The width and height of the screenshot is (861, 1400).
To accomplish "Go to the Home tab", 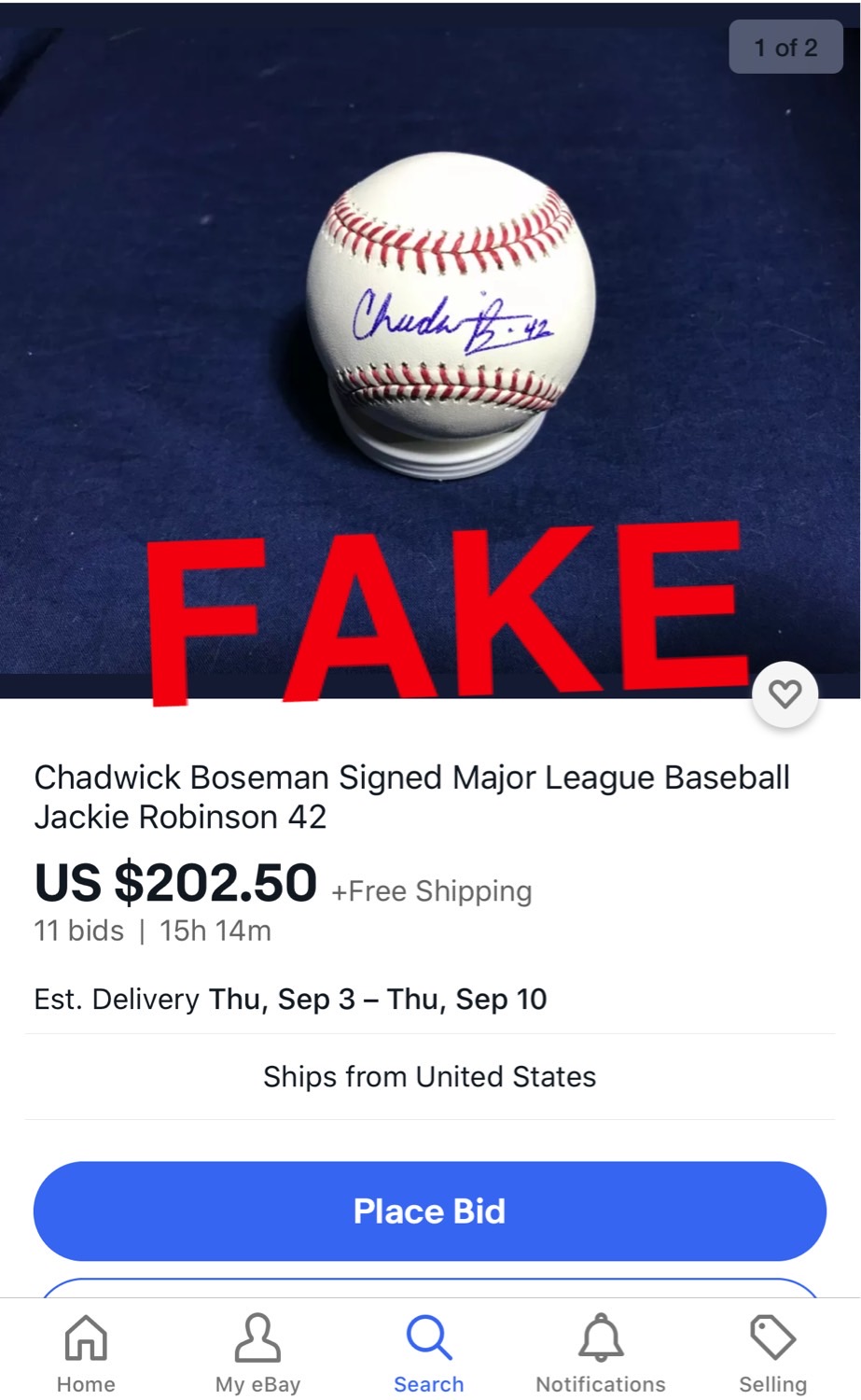I will click(86, 1352).
